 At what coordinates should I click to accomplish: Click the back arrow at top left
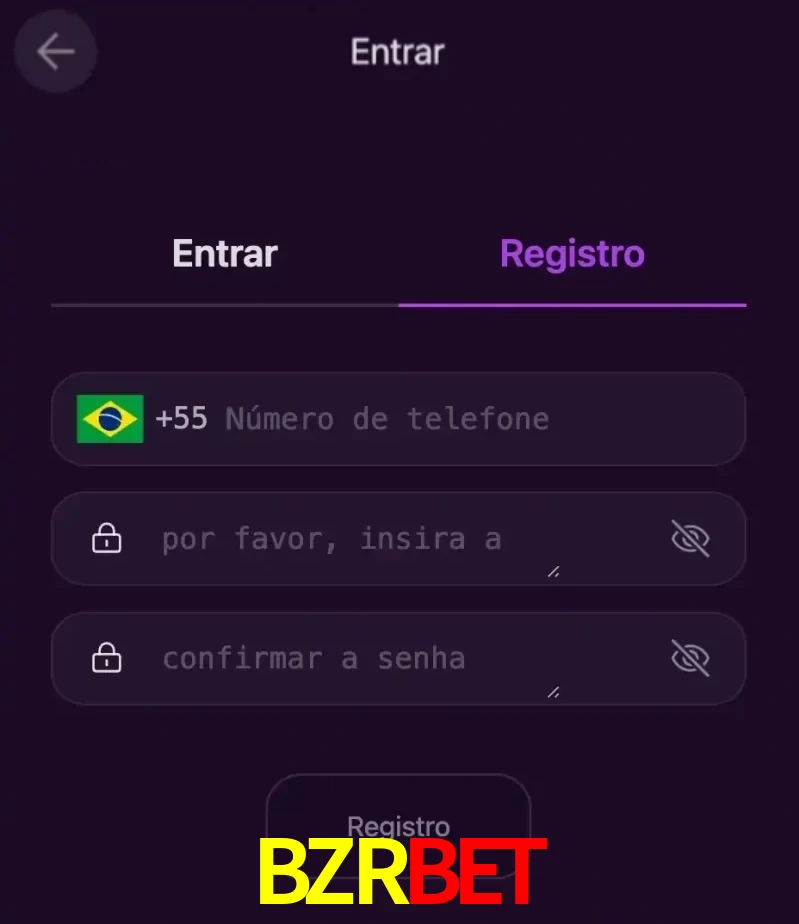[55, 51]
